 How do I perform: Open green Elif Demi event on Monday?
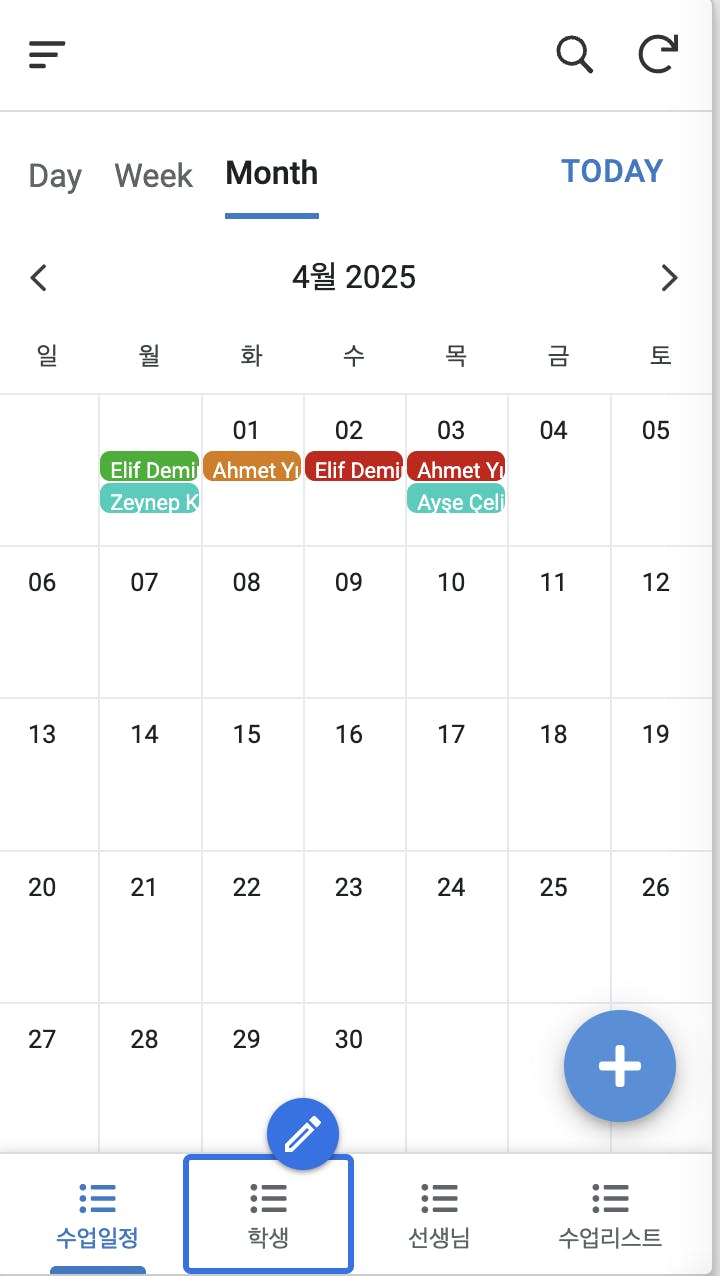pyautogui.click(x=150, y=467)
